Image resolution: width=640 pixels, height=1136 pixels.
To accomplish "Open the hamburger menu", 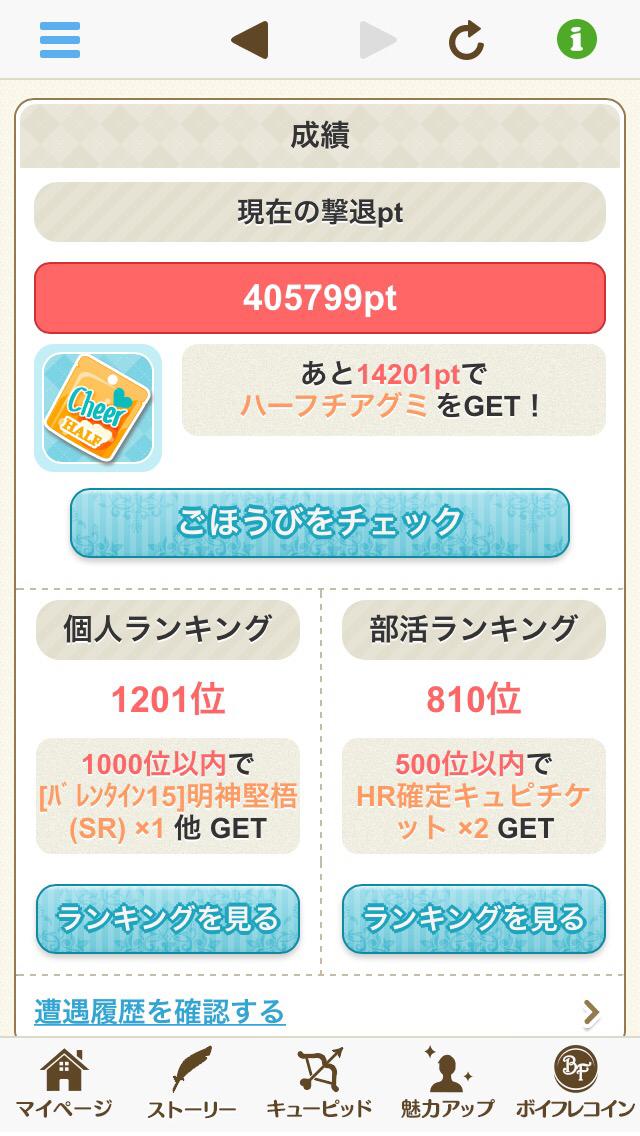I will pos(60,40).
